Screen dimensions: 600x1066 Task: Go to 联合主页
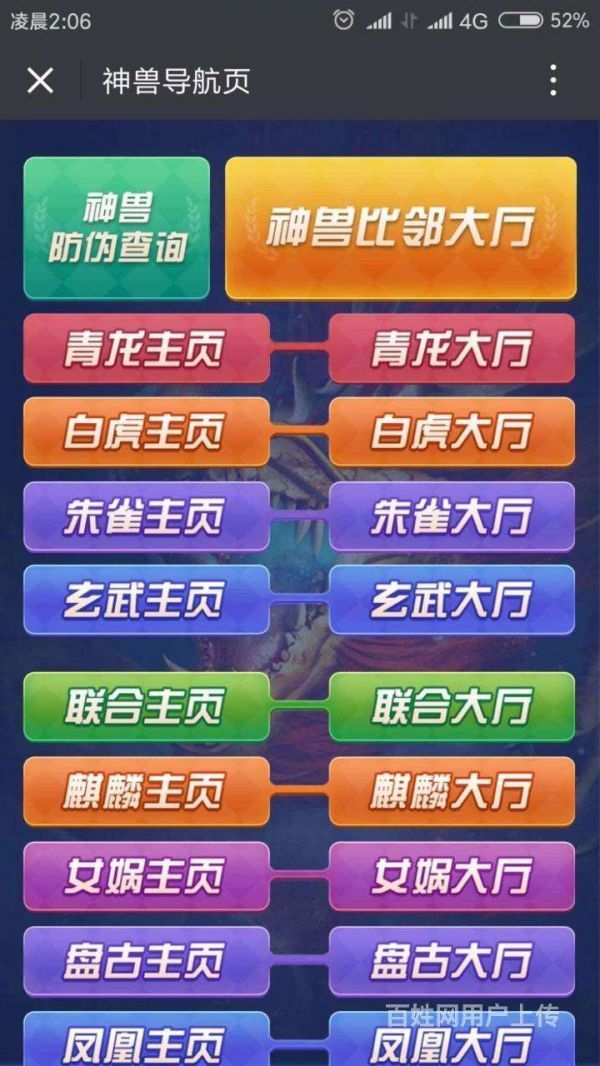[x=146, y=707]
